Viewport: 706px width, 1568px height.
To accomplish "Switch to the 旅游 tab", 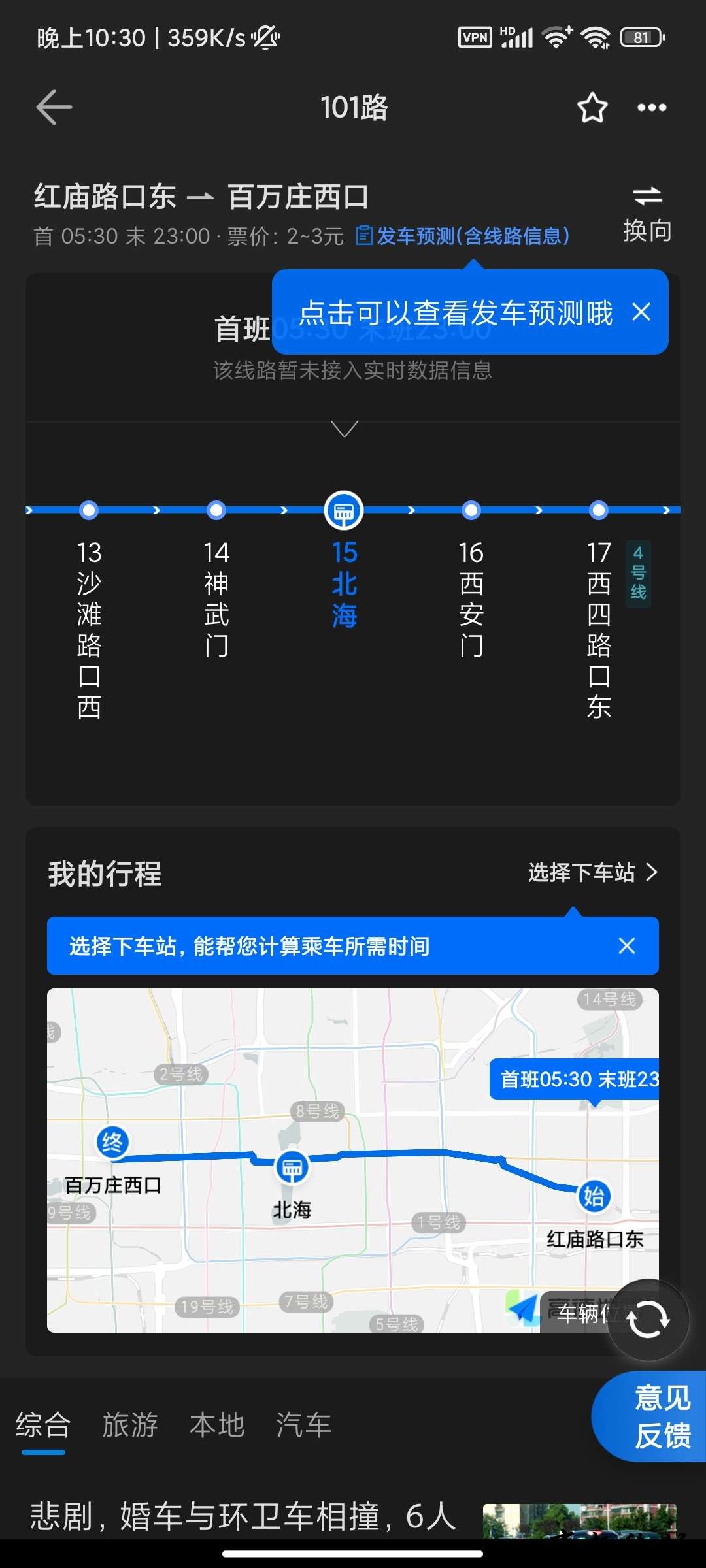I will pyautogui.click(x=130, y=1424).
